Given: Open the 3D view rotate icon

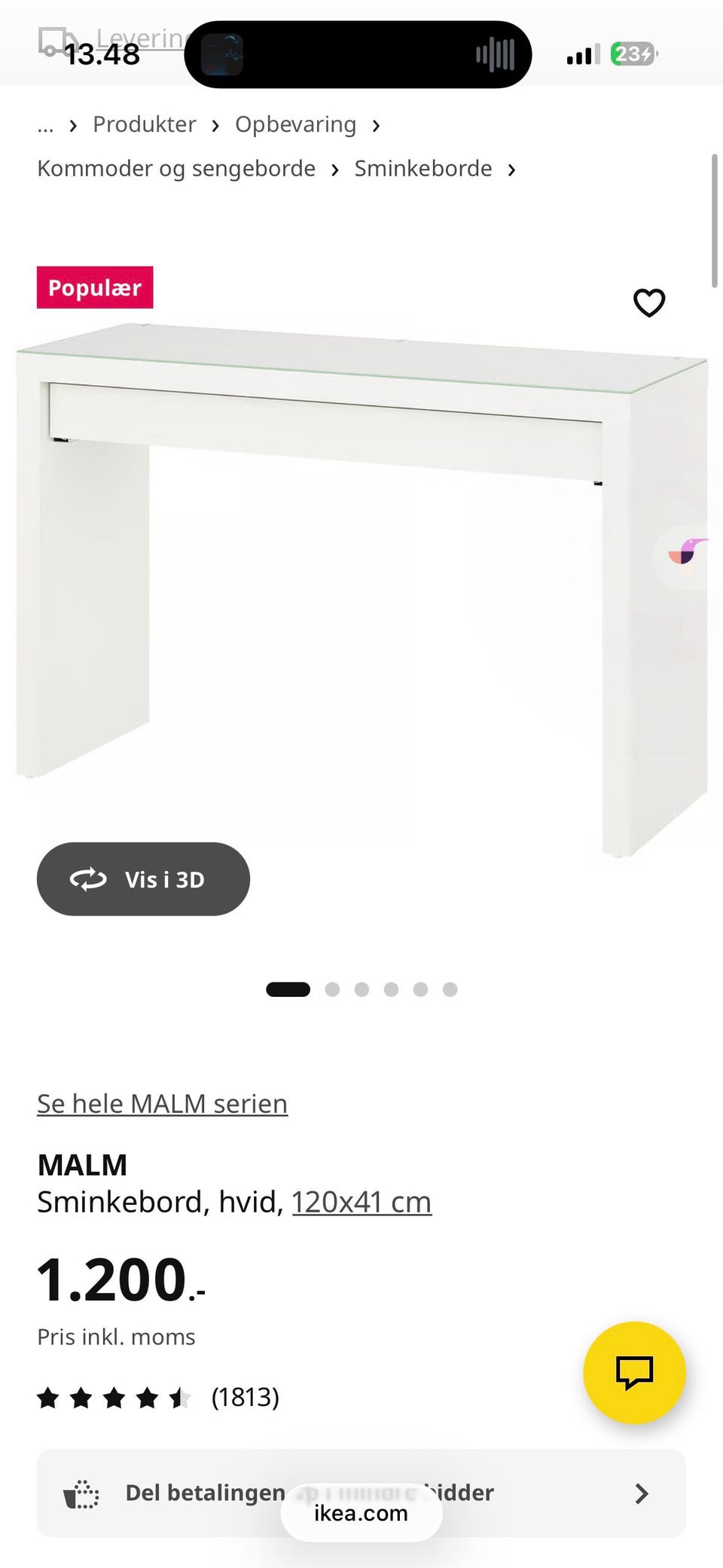Looking at the screenshot, I should [88, 879].
